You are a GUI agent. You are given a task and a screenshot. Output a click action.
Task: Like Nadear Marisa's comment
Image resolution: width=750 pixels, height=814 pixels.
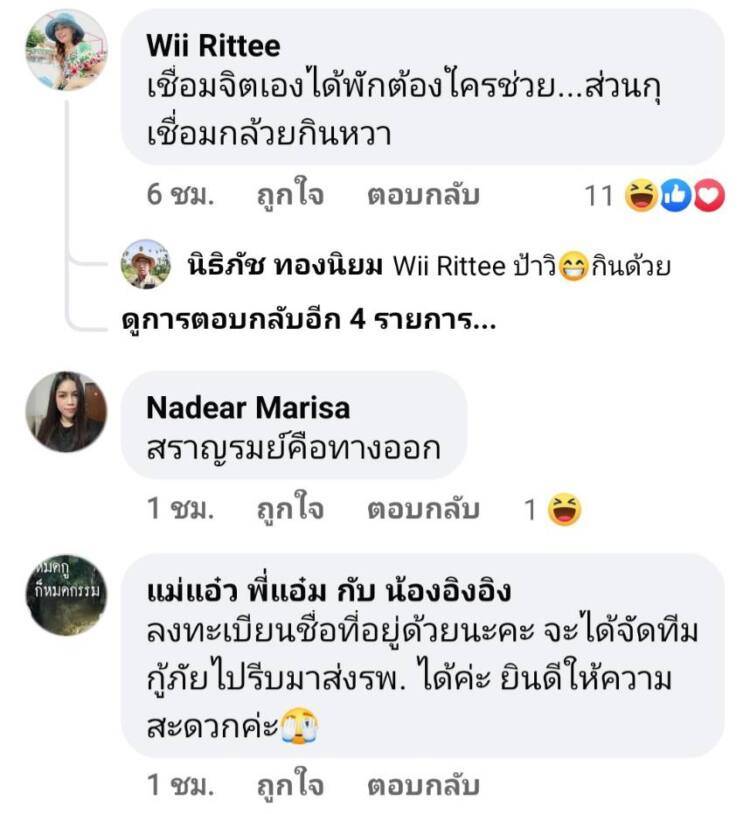click(x=290, y=509)
